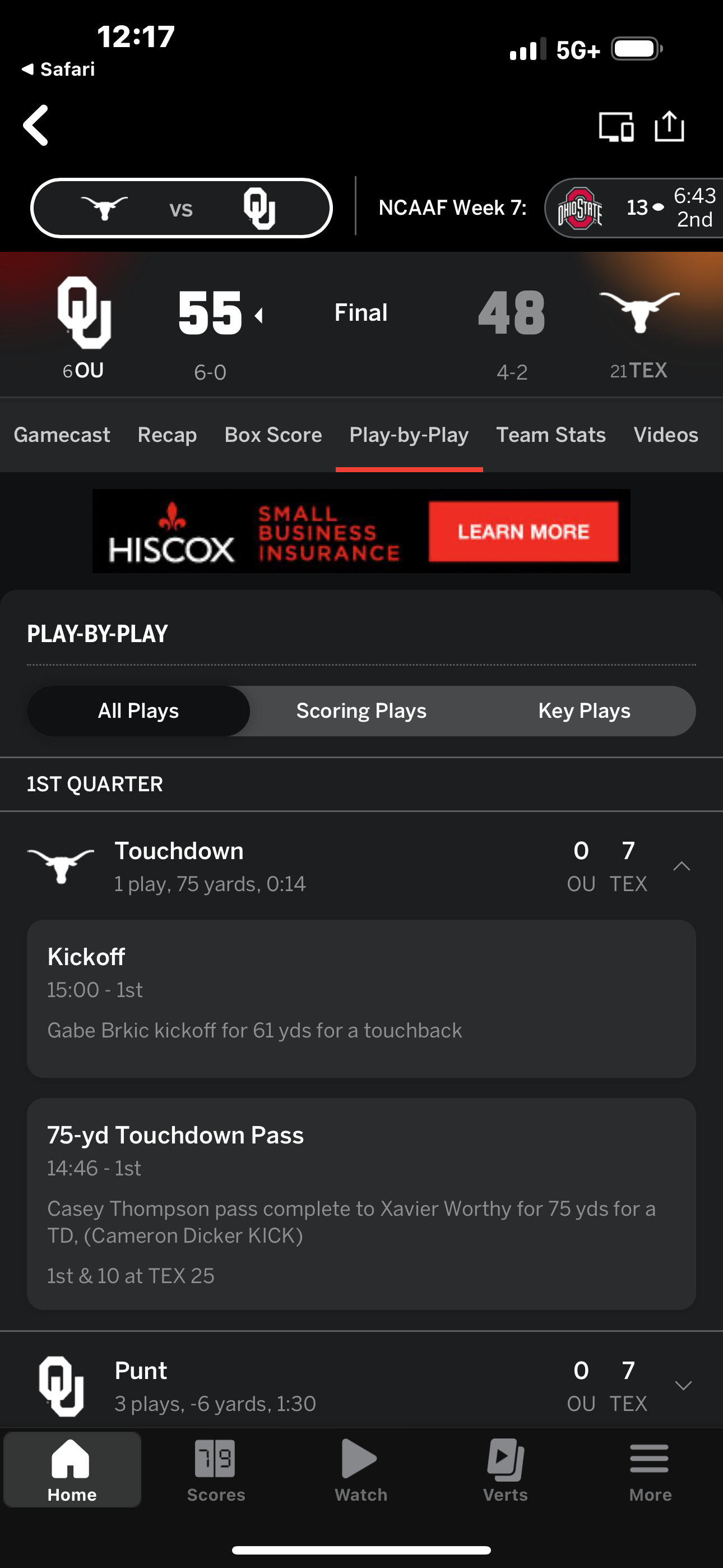Open the Recap tab

tap(168, 435)
